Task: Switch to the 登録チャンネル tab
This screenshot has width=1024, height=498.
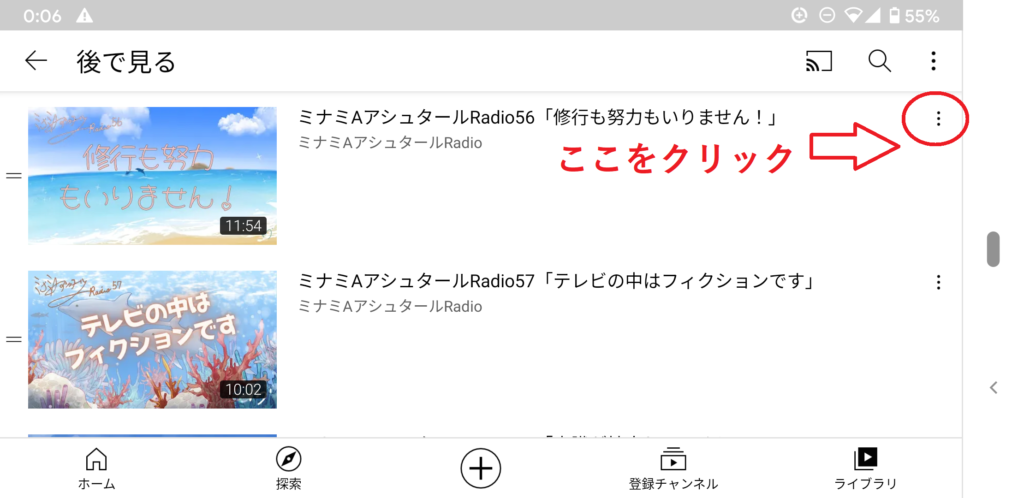Action: click(x=672, y=468)
